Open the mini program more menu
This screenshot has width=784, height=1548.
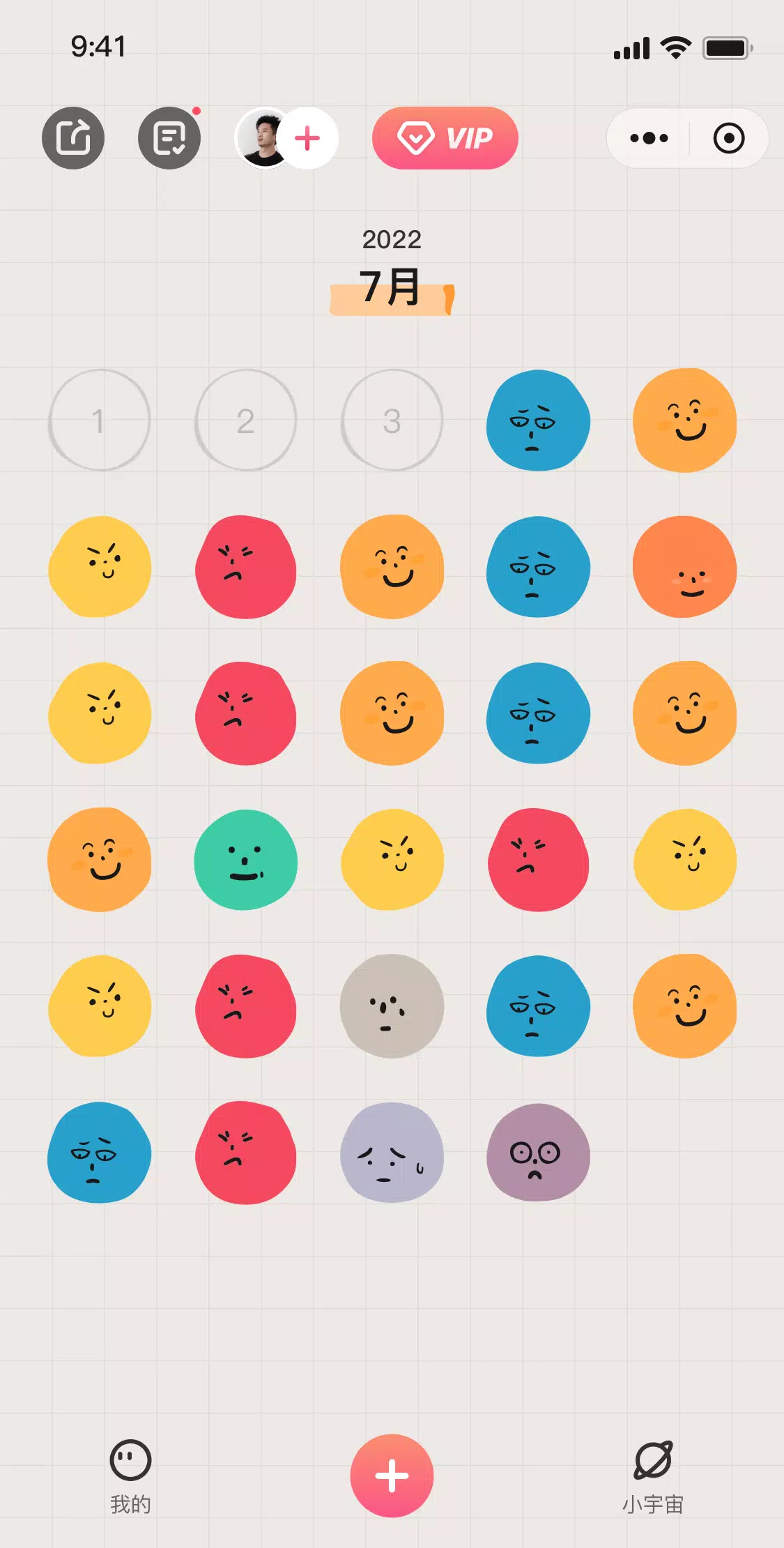(649, 138)
